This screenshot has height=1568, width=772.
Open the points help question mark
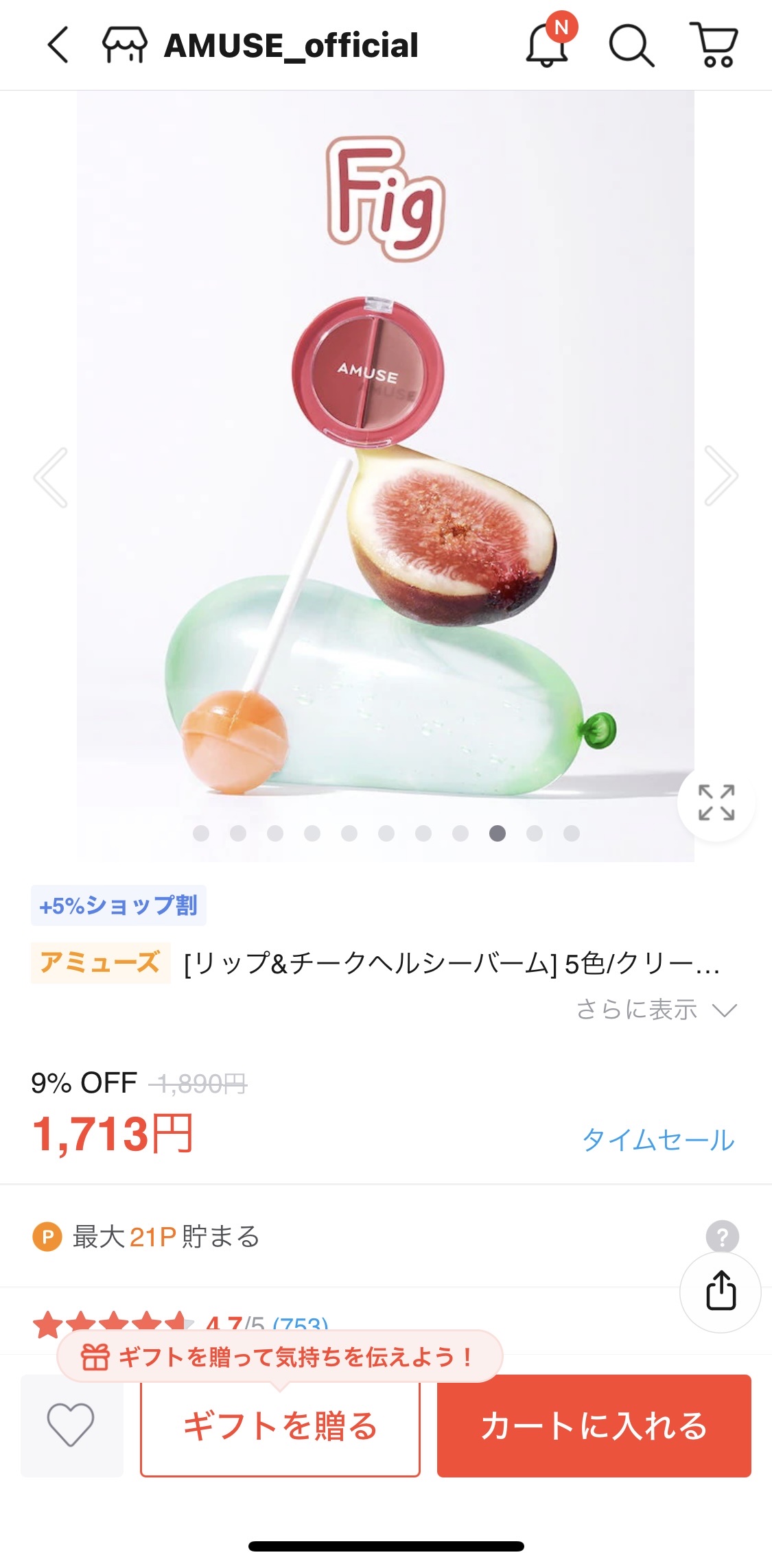[722, 1237]
